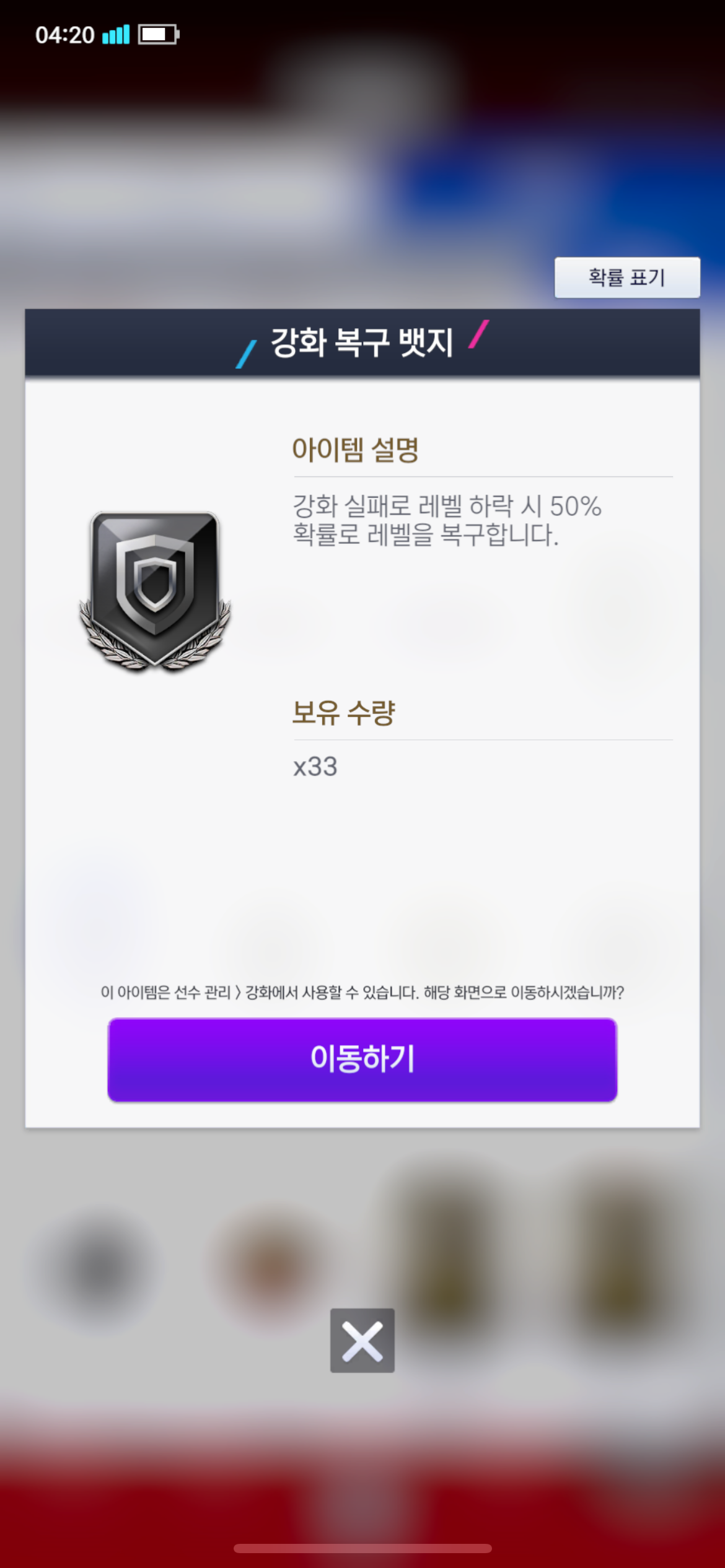Close the 강화 복구 뱃지 dialog

tap(362, 1340)
